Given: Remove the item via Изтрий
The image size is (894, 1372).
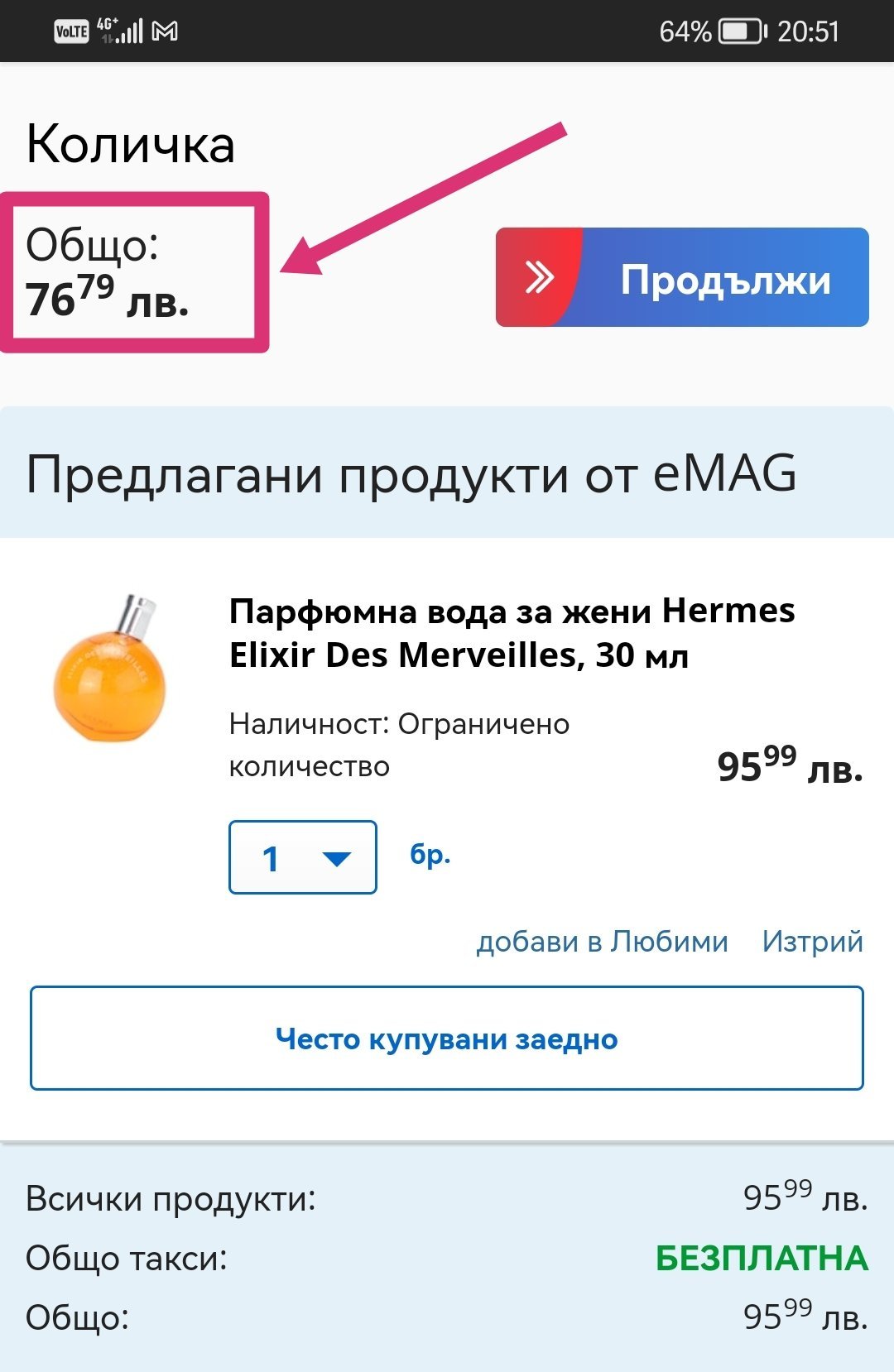Looking at the screenshot, I should coord(812,942).
